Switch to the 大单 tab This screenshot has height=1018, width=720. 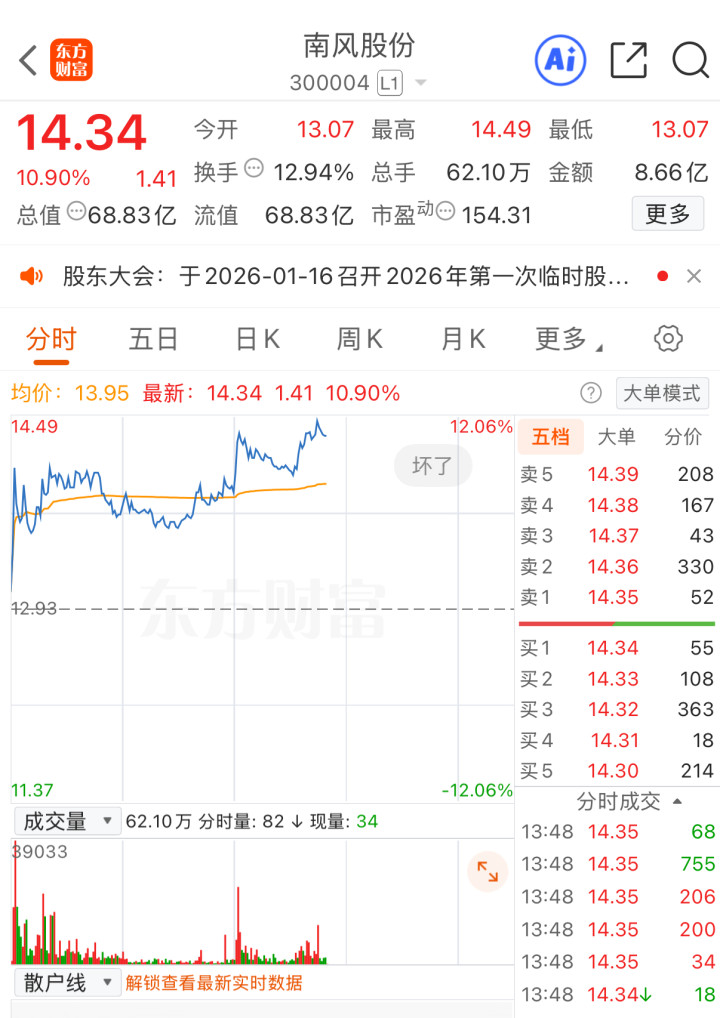coord(616,437)
